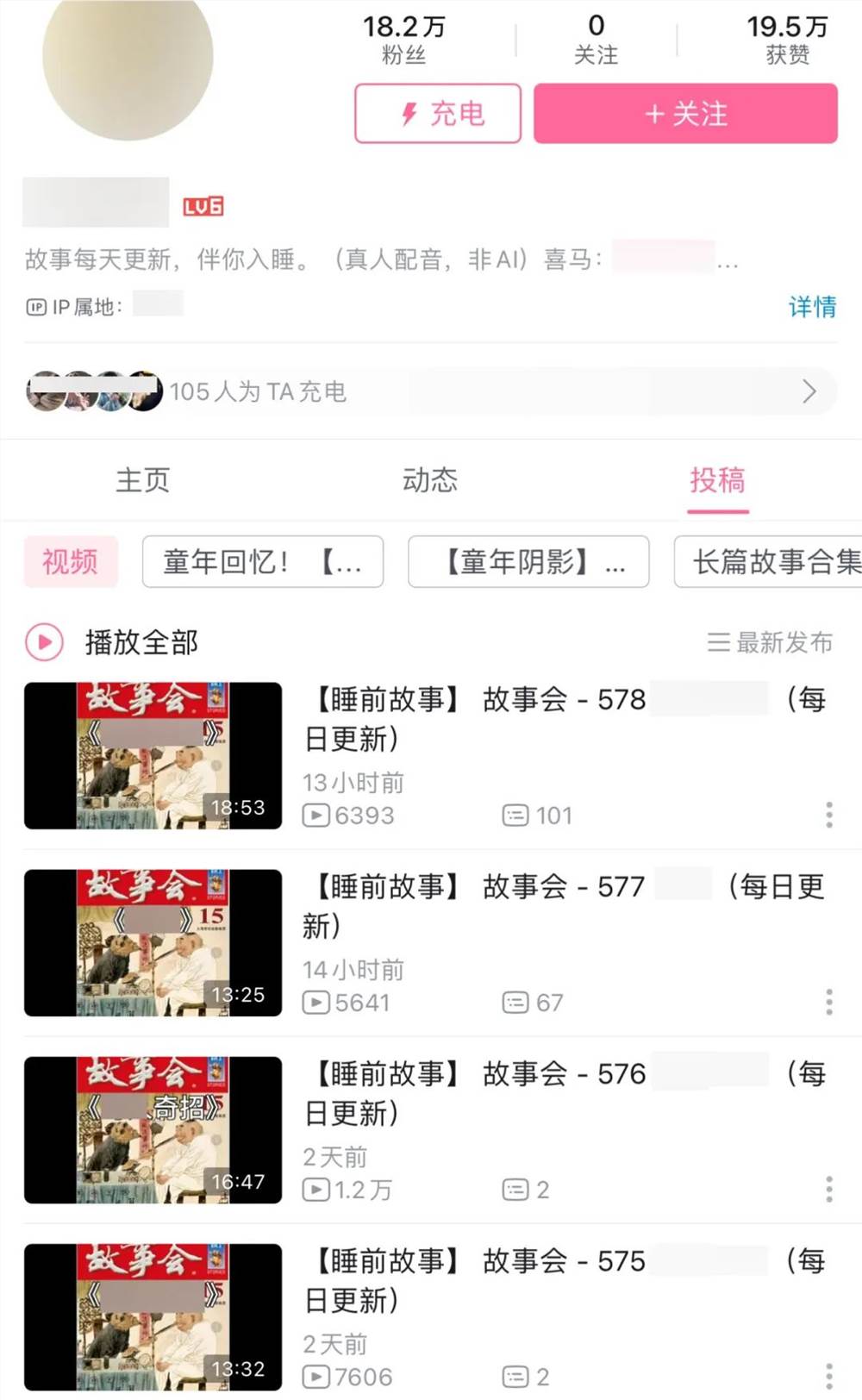Select the 投稿 tab
The width and height of the screenshot is (862, 1400).
pos(716,480)
